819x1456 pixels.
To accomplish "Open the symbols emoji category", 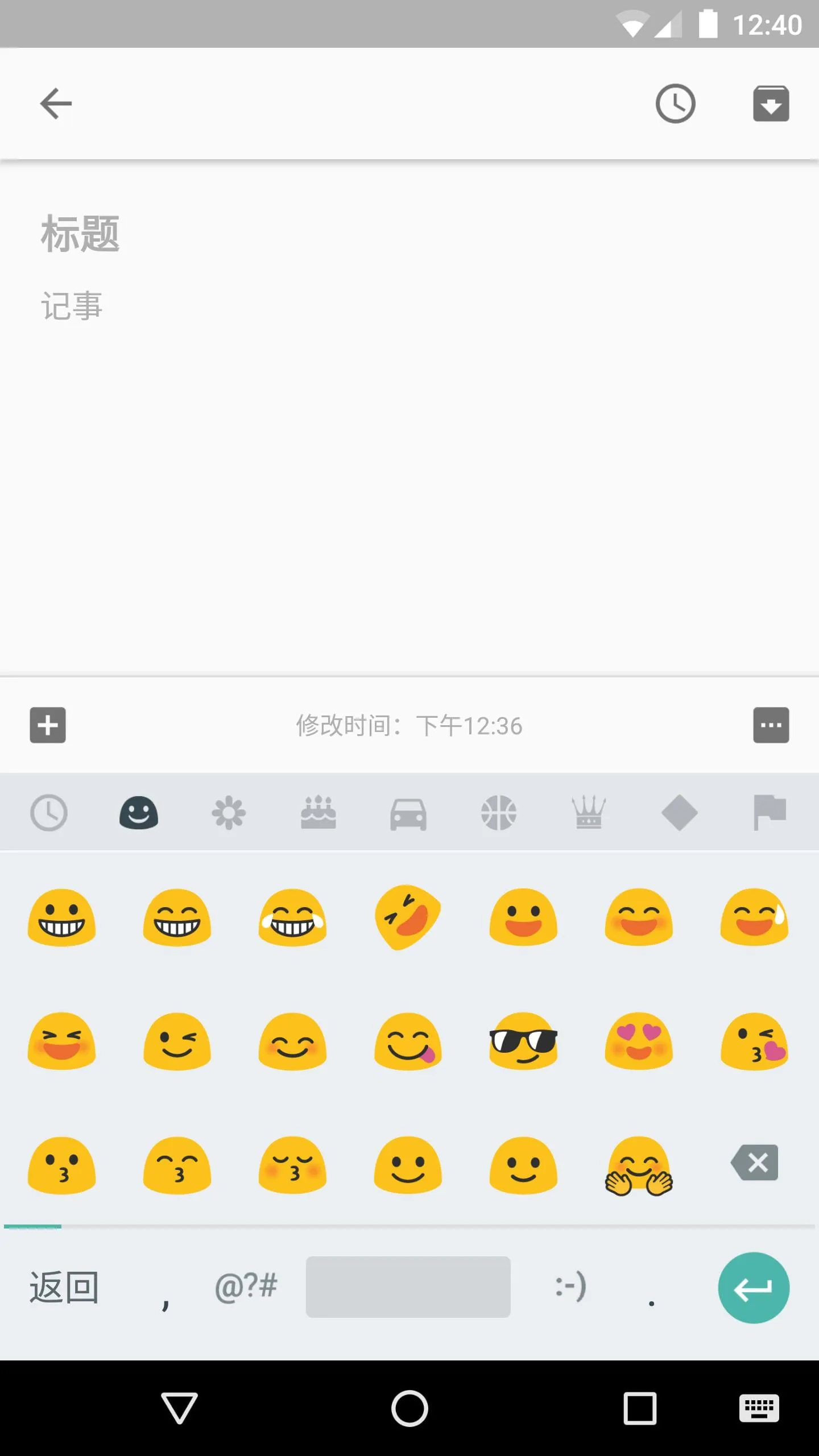I will pyautogui.click(x=679, y=812).
